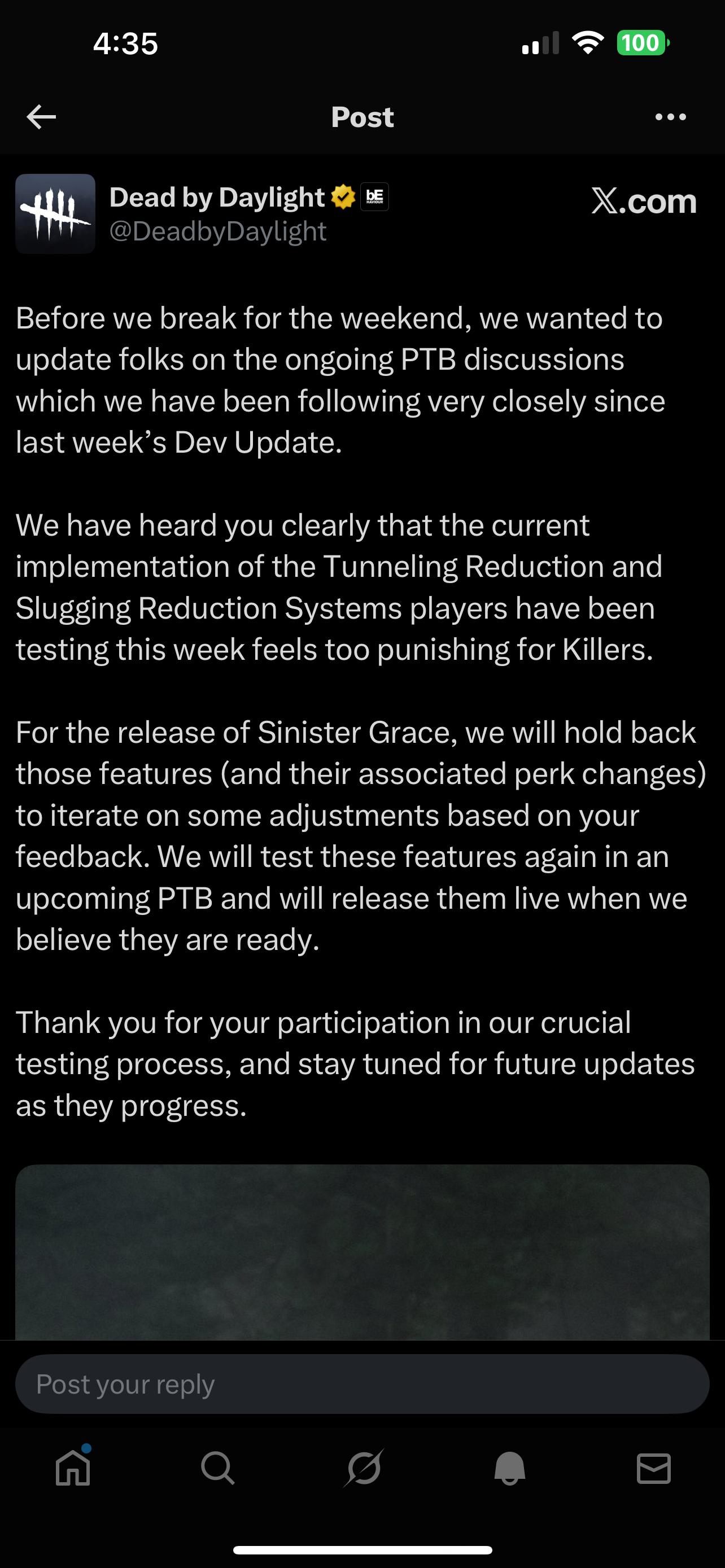The height and width of the screenshot is (1568, 725).
Task: Switch to the Search tab
Action: 217,1468
